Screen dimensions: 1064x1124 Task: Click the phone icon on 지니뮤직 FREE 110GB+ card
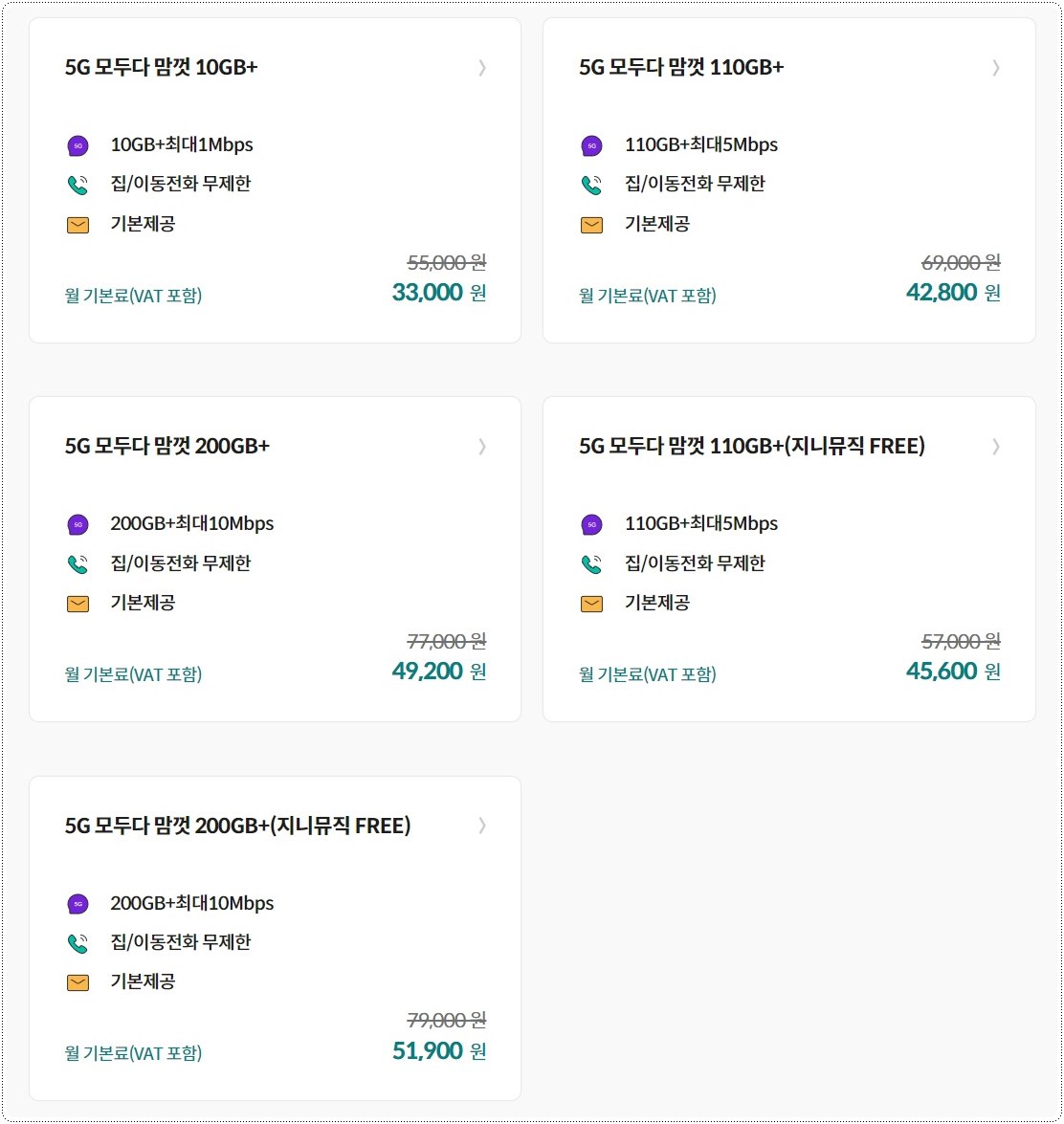click(x=591, y=563)
